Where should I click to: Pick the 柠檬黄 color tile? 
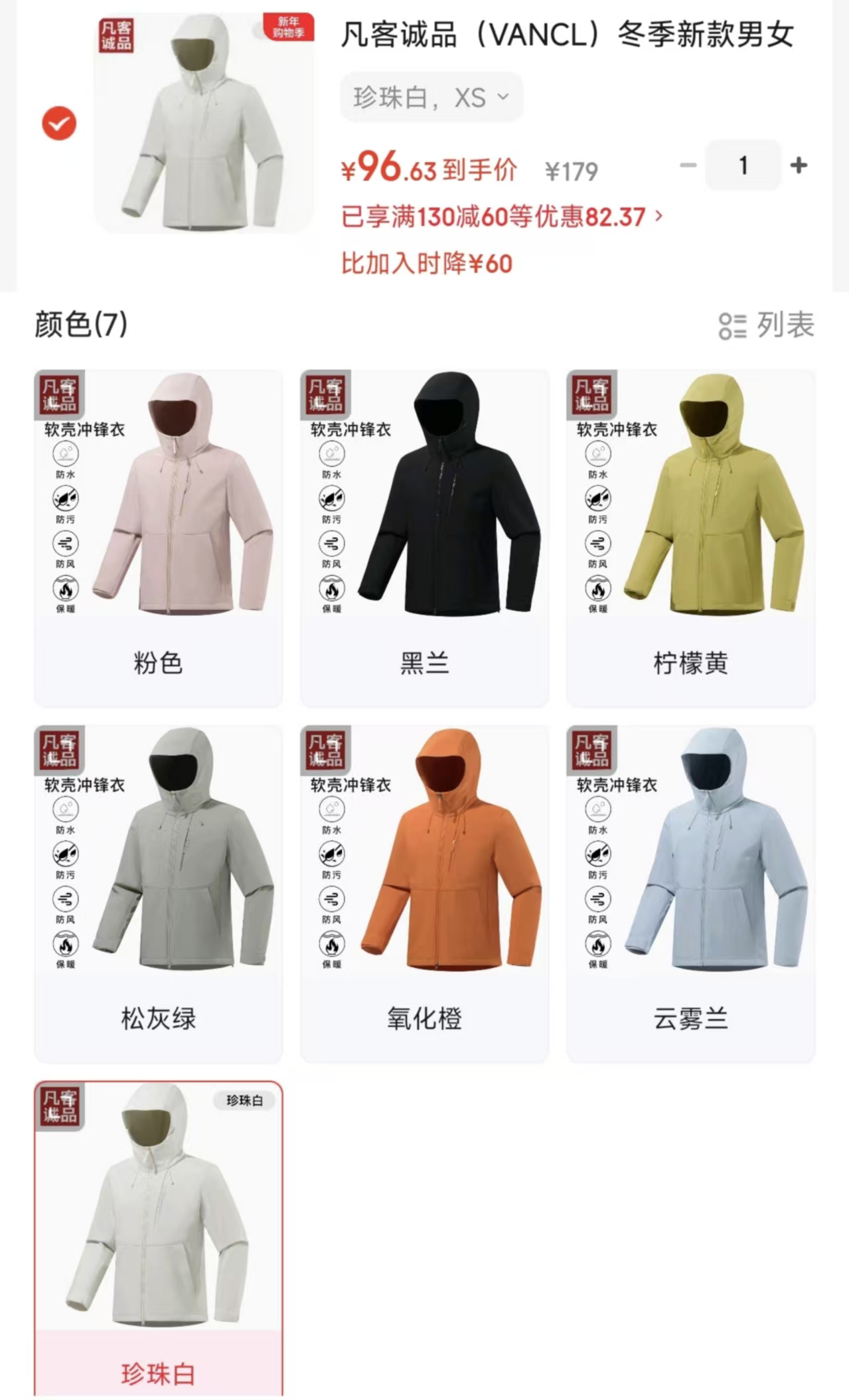point(690,538)
